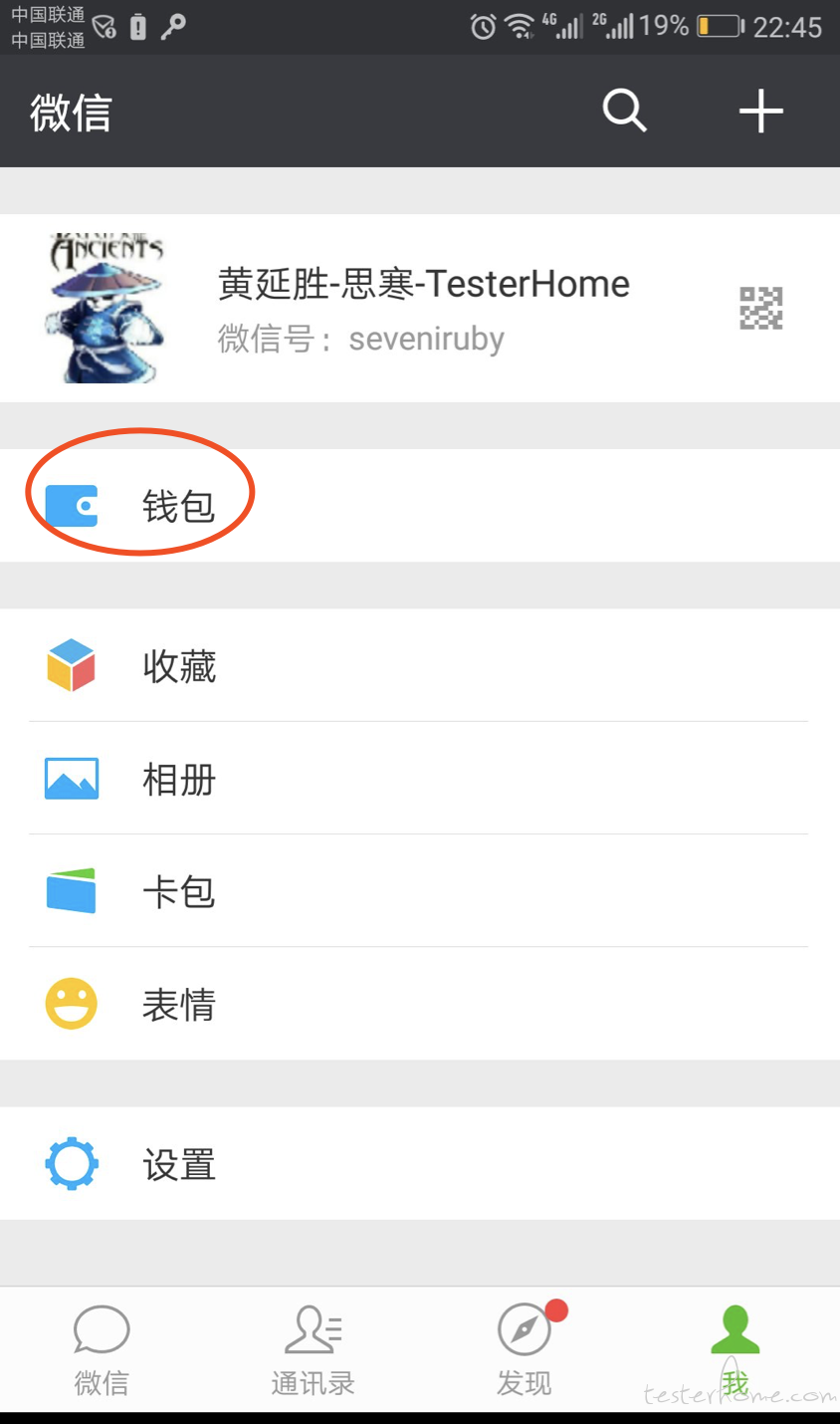This screenshot has height=1424, width=840.
Task: Open the 表情 stickers row
Action: [x=420, y=1004]
